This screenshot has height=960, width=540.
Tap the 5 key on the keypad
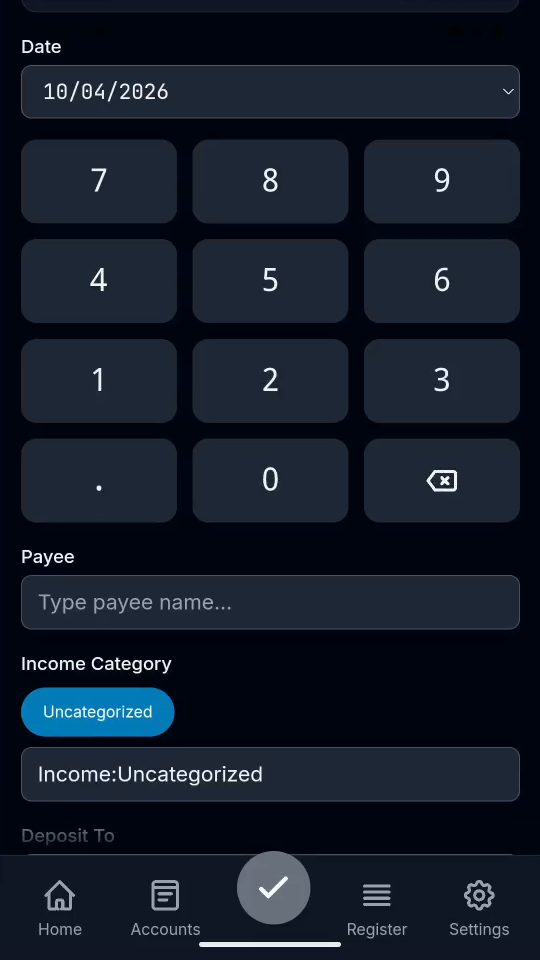click(270, 281)
